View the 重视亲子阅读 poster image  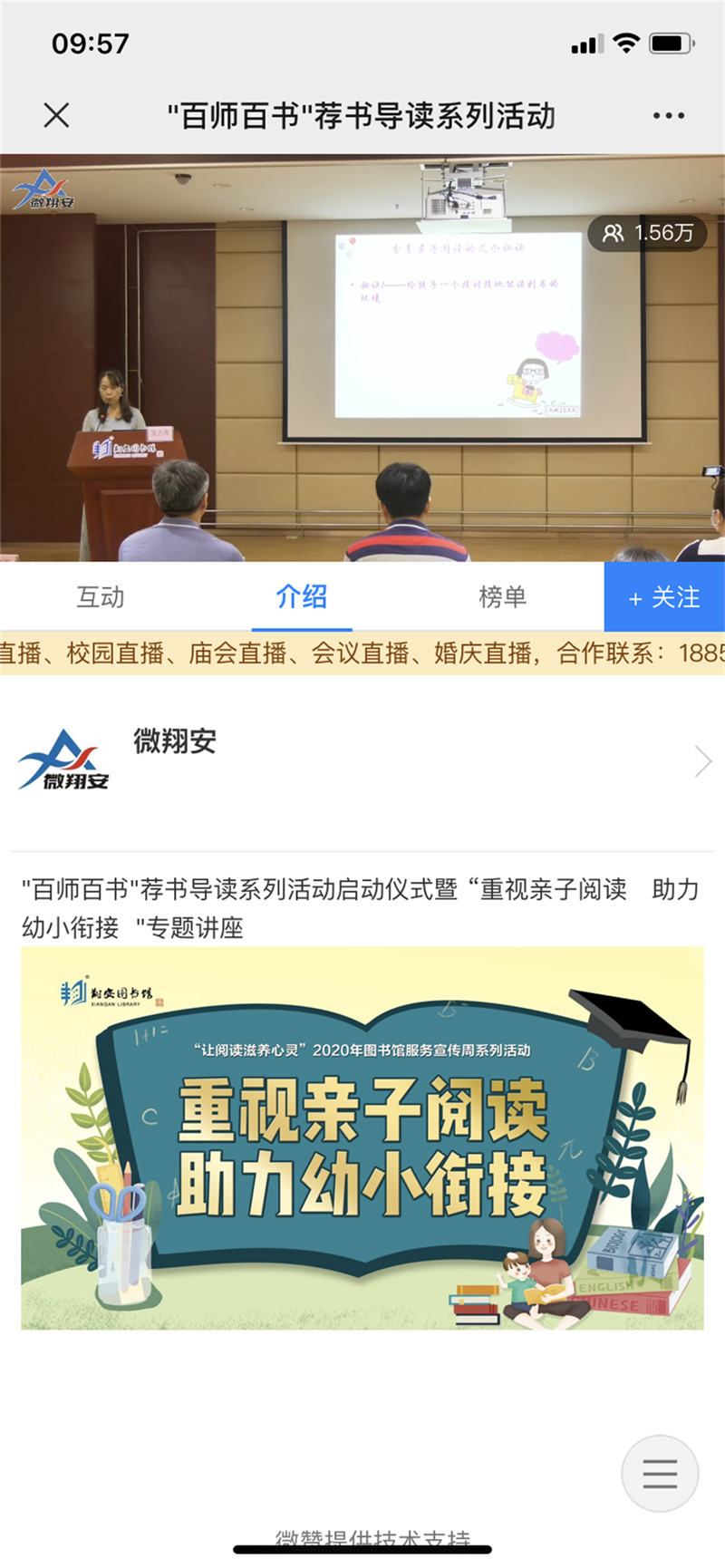click(x=362, y=1137)
